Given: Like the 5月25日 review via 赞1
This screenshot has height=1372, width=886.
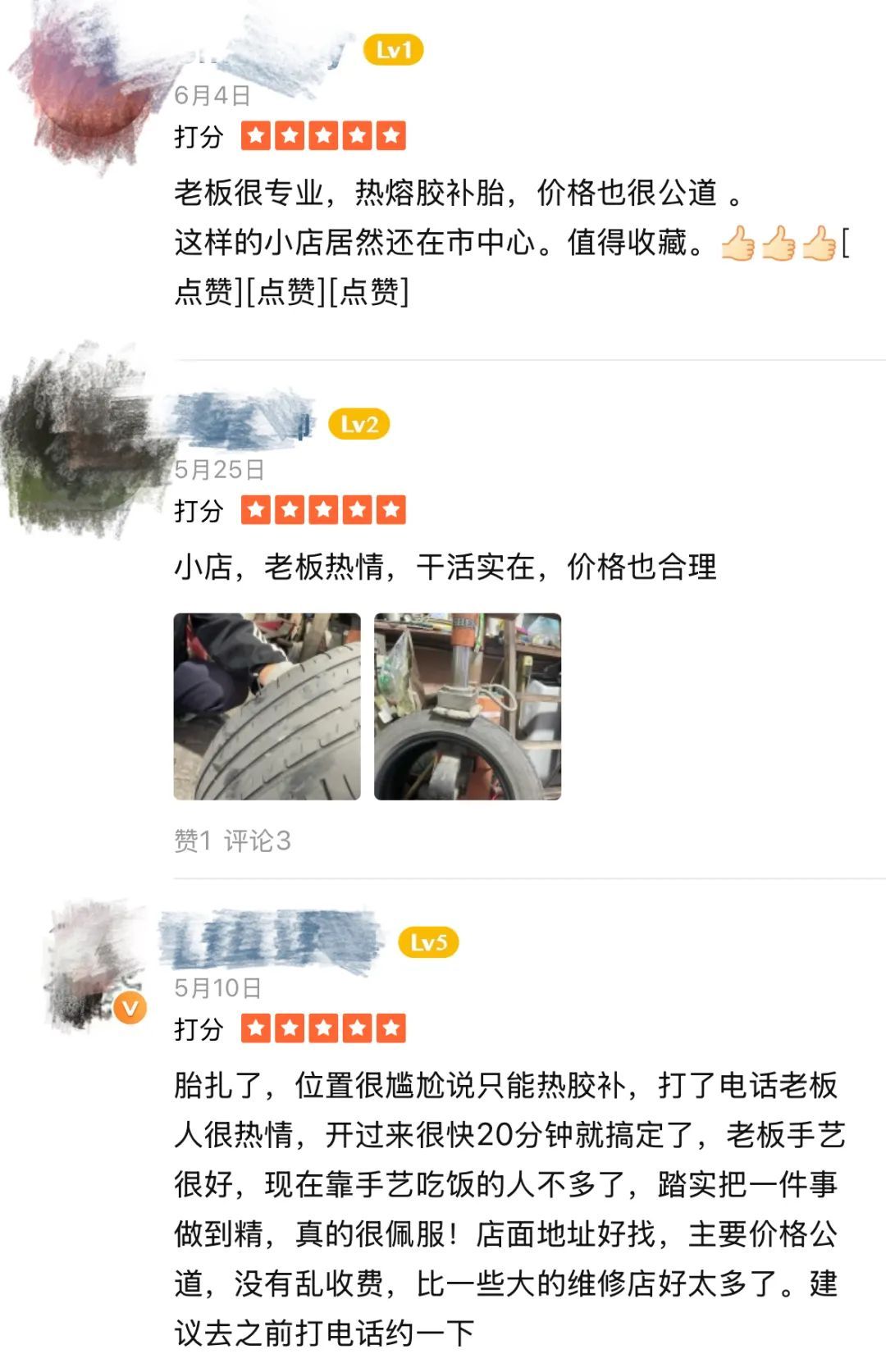Looking at the screenshot, I should click(x=193, y=841).
